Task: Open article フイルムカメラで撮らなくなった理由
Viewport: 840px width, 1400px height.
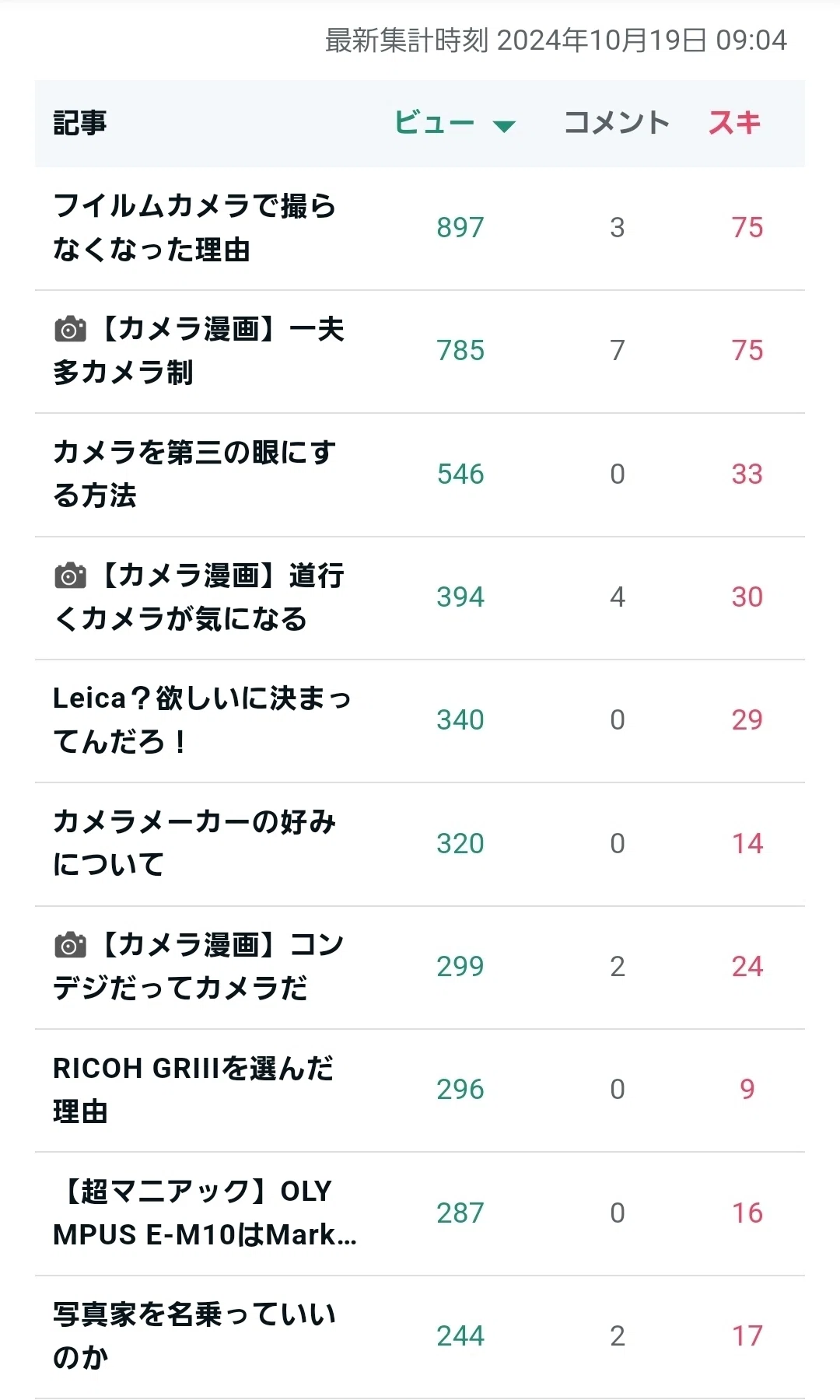Action: point(194,228)
